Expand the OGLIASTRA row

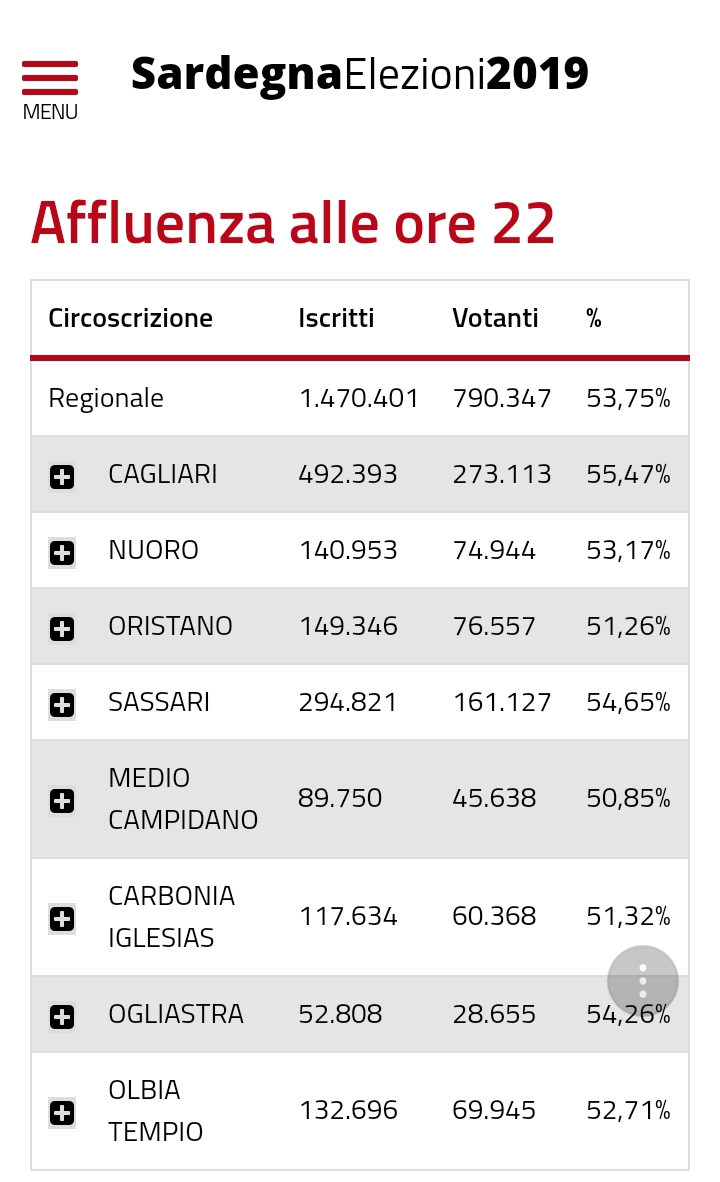coord(62,1017)
